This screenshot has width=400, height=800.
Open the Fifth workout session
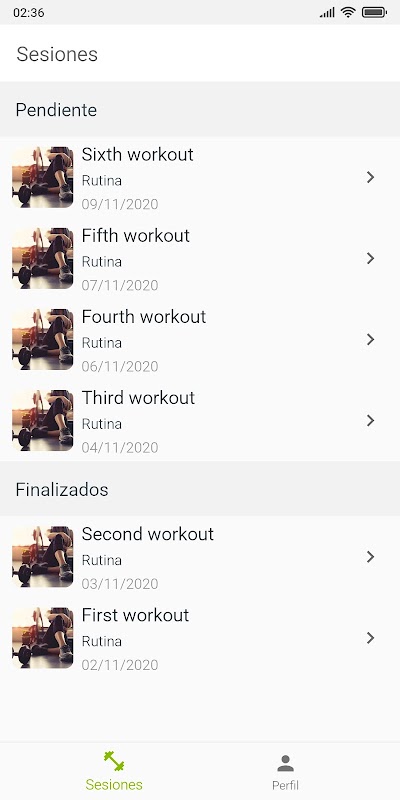tap(200, 258)
